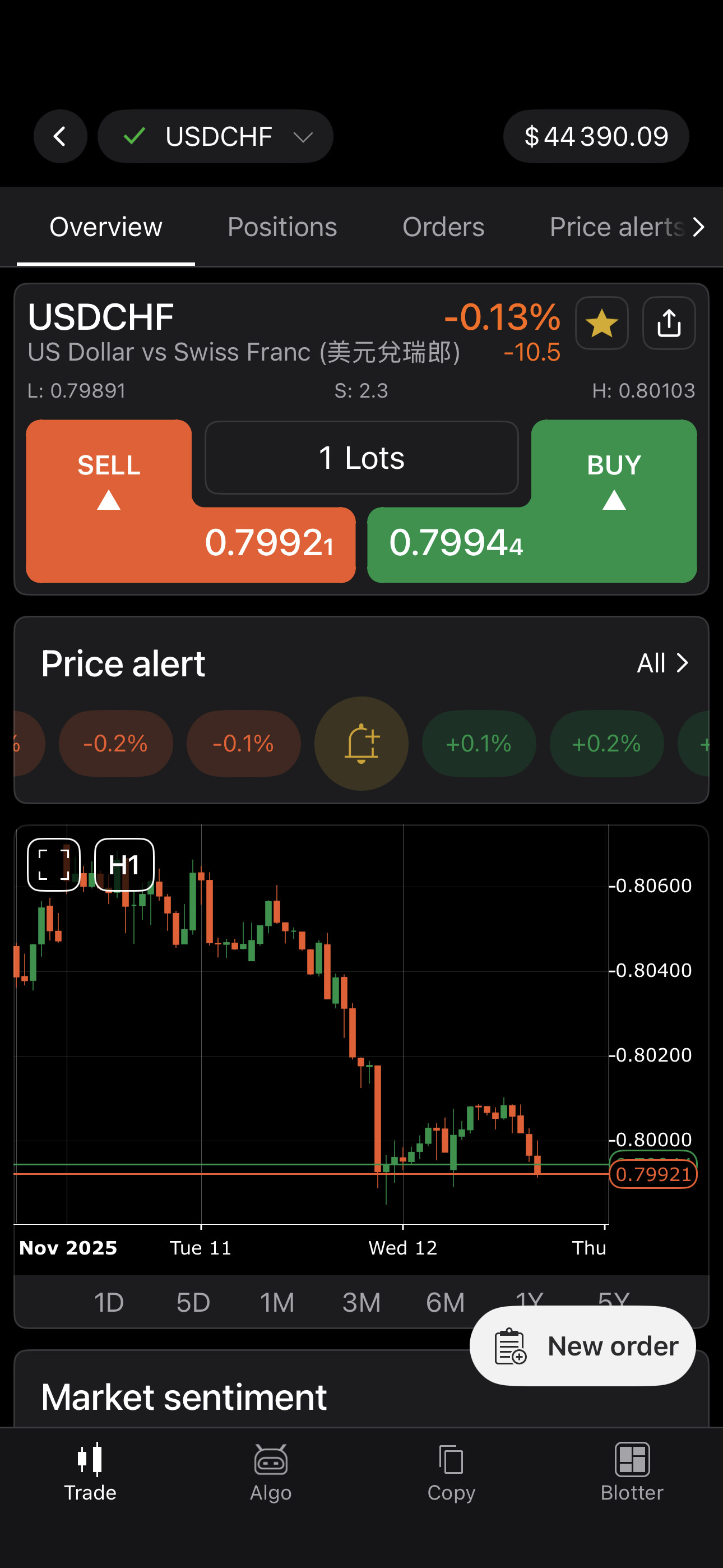Open the USDCHF symbol dropdown

point(215,136)
